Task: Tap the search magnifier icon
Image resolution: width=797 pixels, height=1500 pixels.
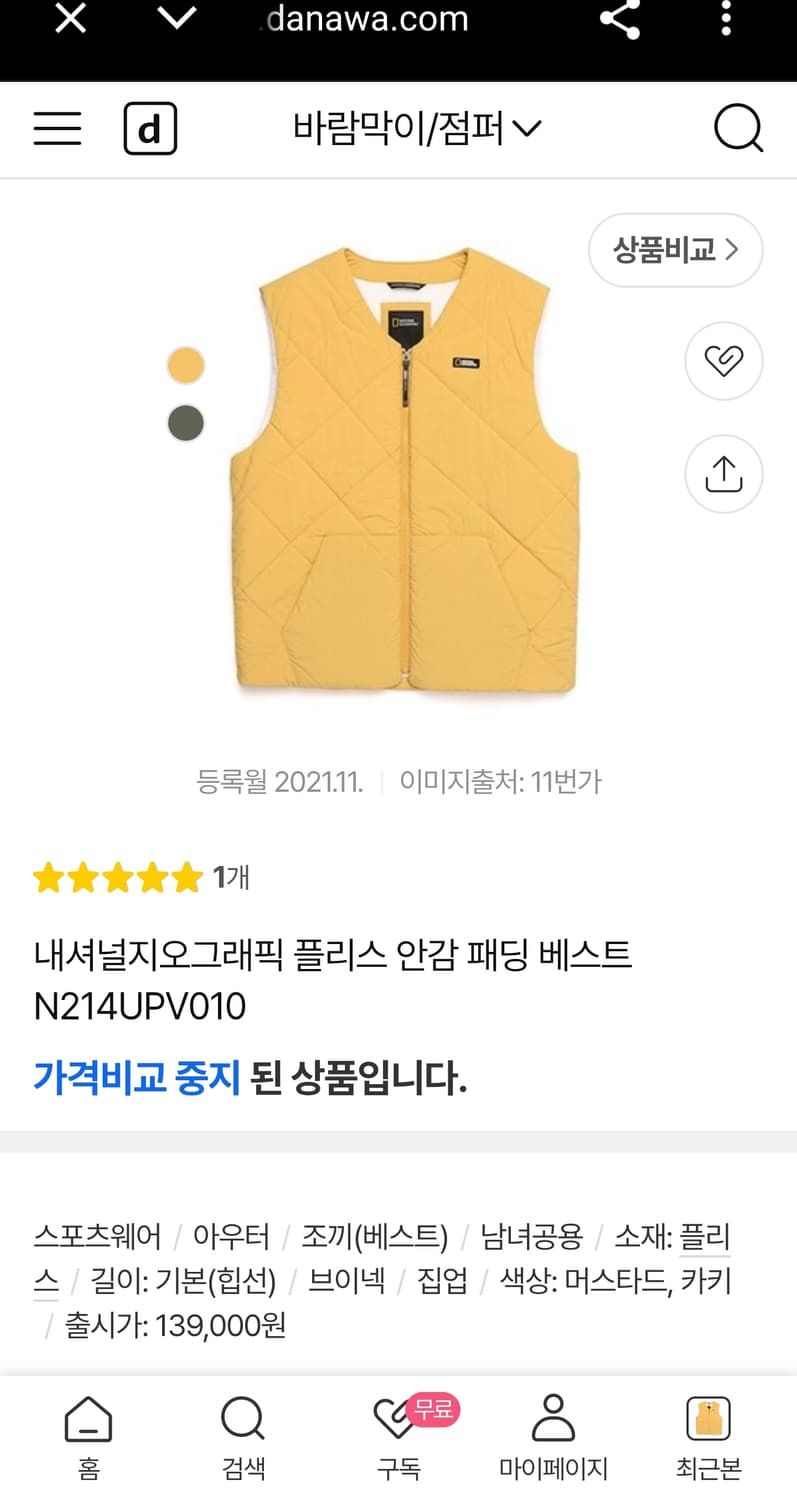Action: tap(738, 128)
